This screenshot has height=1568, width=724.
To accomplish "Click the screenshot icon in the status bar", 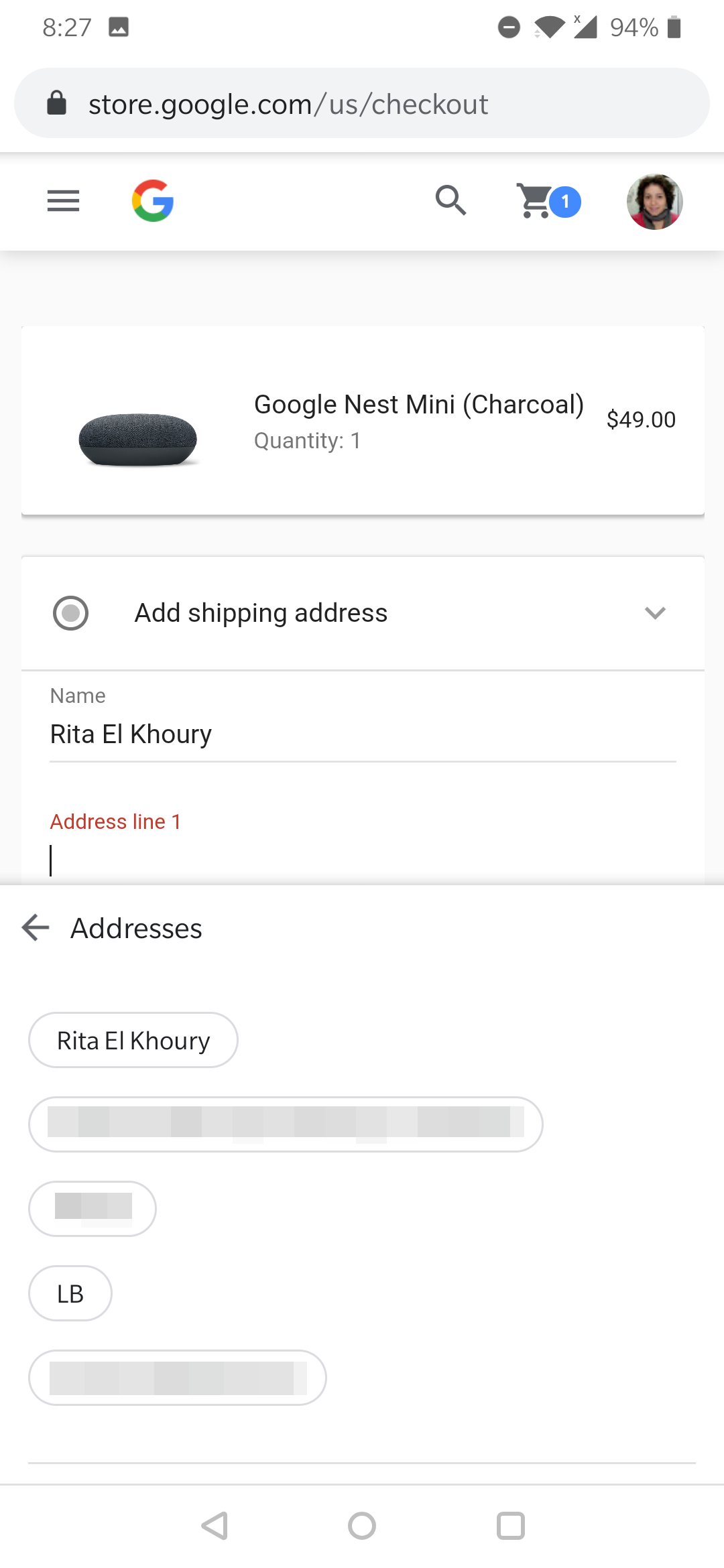I will (x=119, y=27).
